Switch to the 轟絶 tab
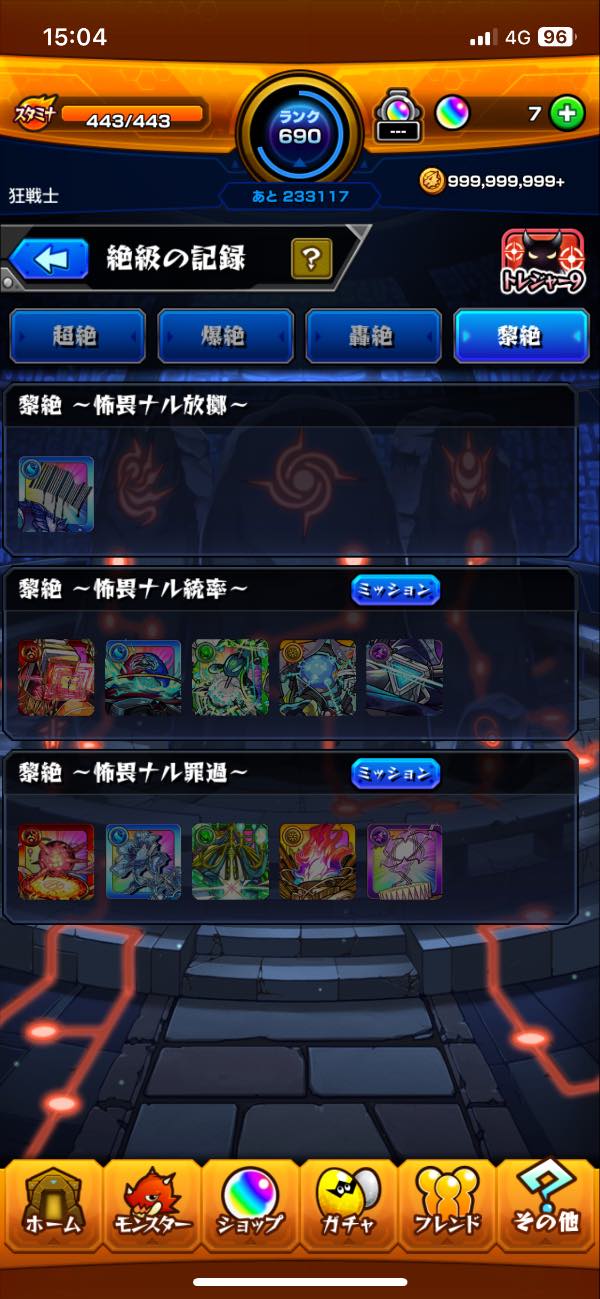The image size is (600, 1299). [373, 336]
